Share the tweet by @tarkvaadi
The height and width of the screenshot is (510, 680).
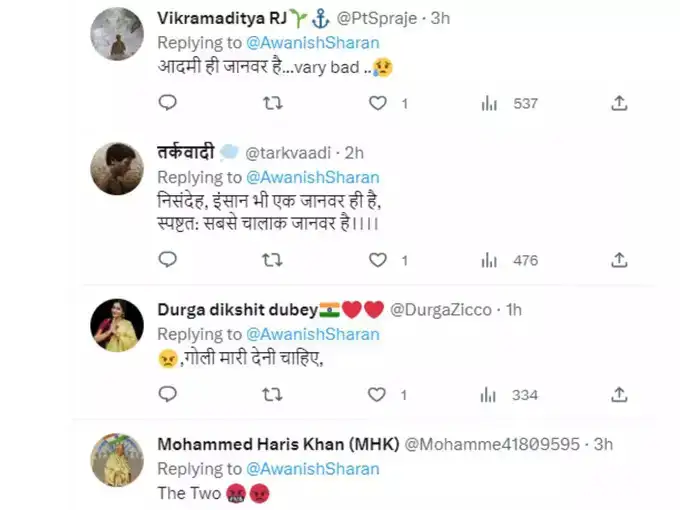619,260
